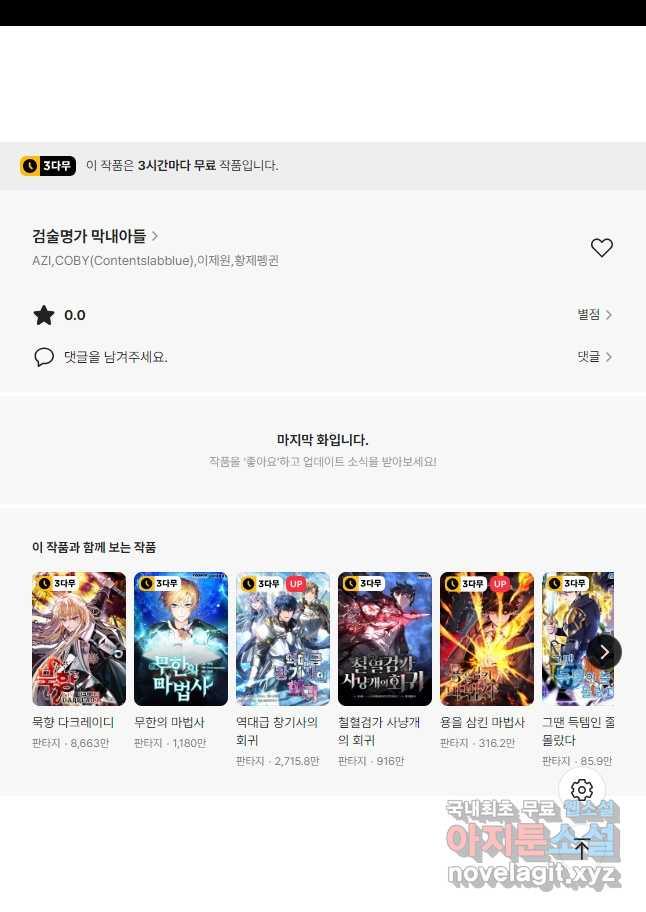Open 무한의 마법사 thumbnail

pyautogui.click(x=181, y=639)
